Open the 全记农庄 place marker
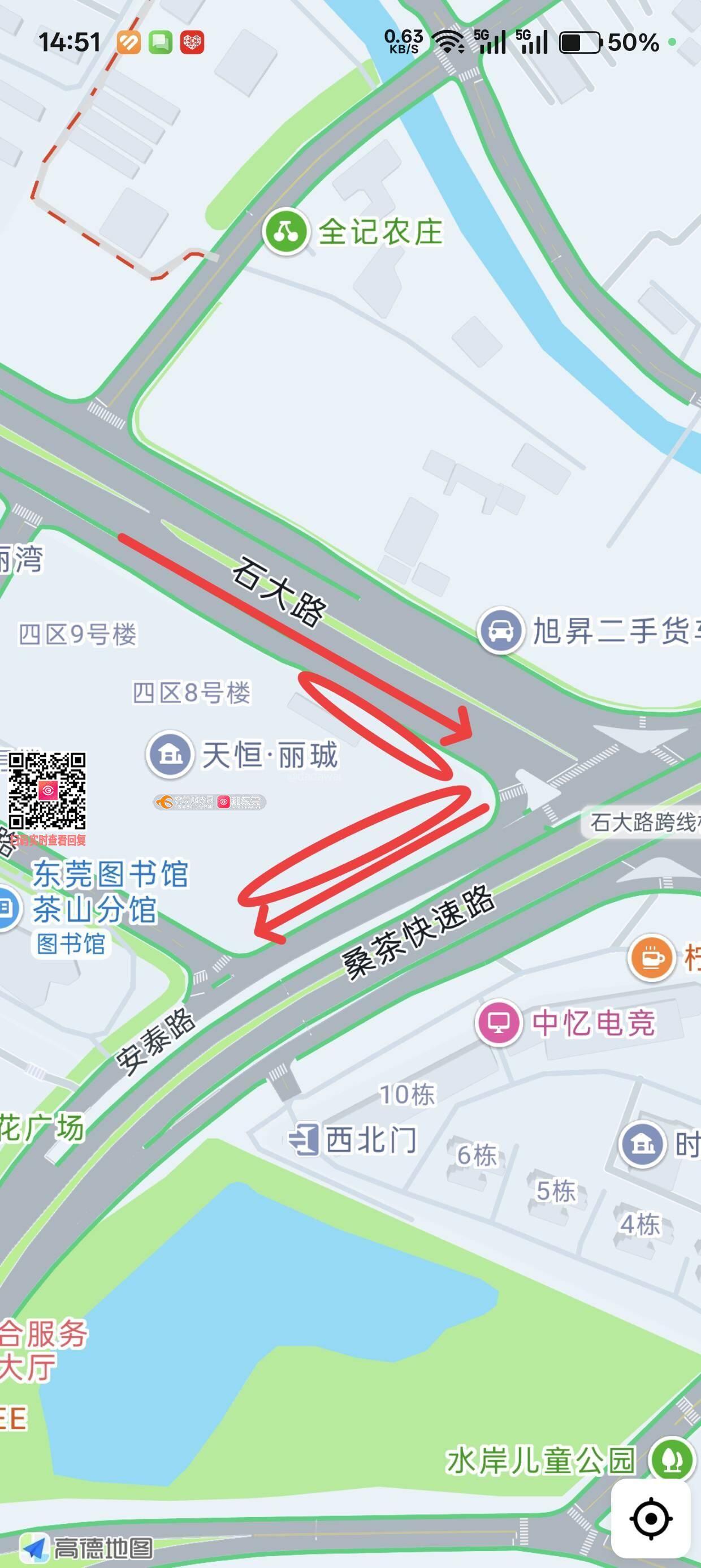This screenshot has height=1568, width=701. coord(284,231)
